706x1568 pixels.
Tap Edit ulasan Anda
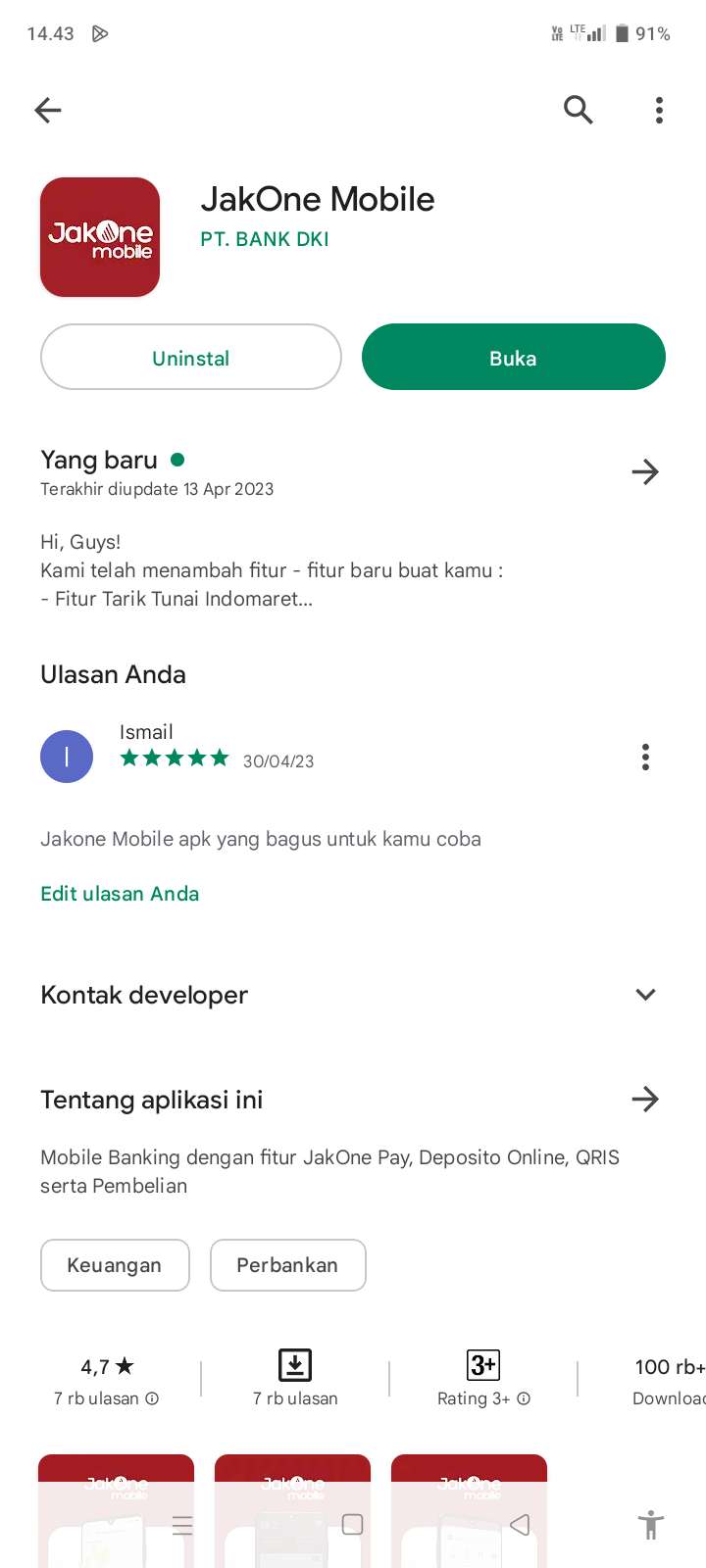coord(120,894)
